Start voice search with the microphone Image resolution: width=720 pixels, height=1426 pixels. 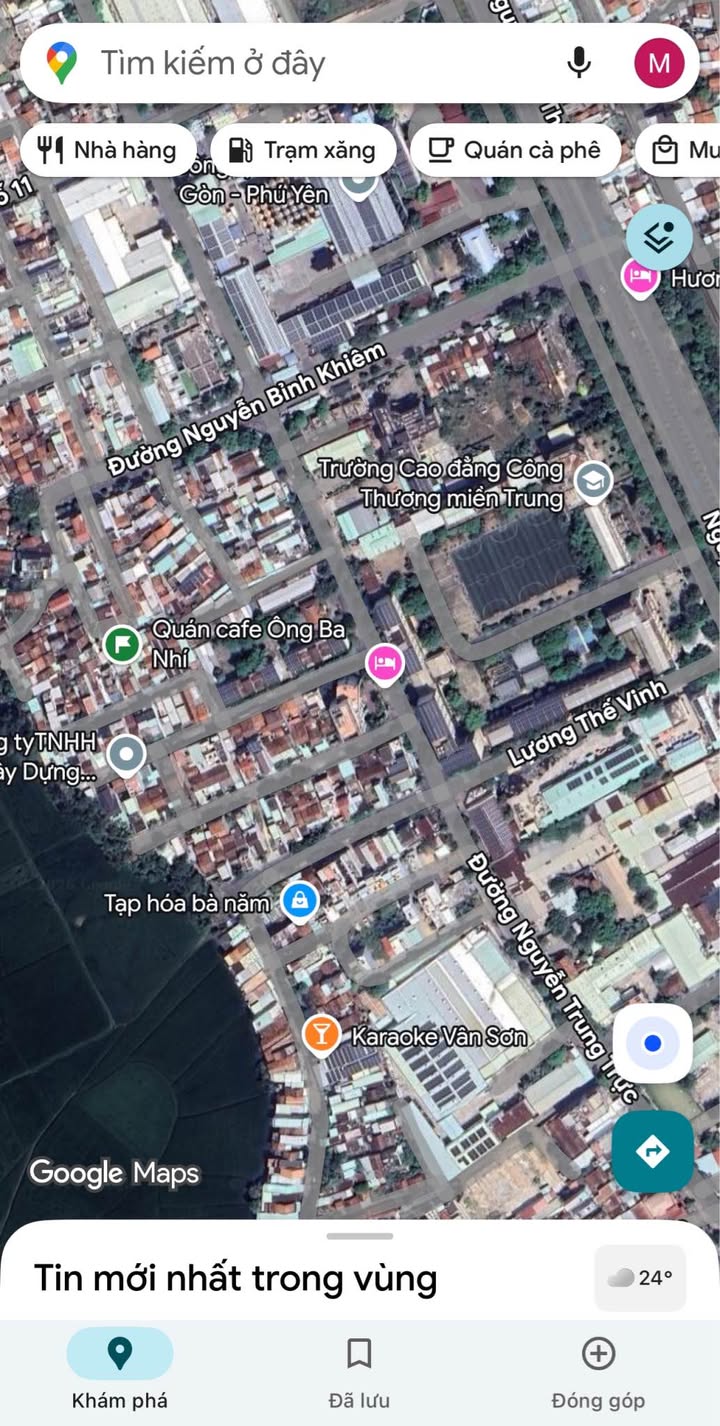(x=578, y=64)
